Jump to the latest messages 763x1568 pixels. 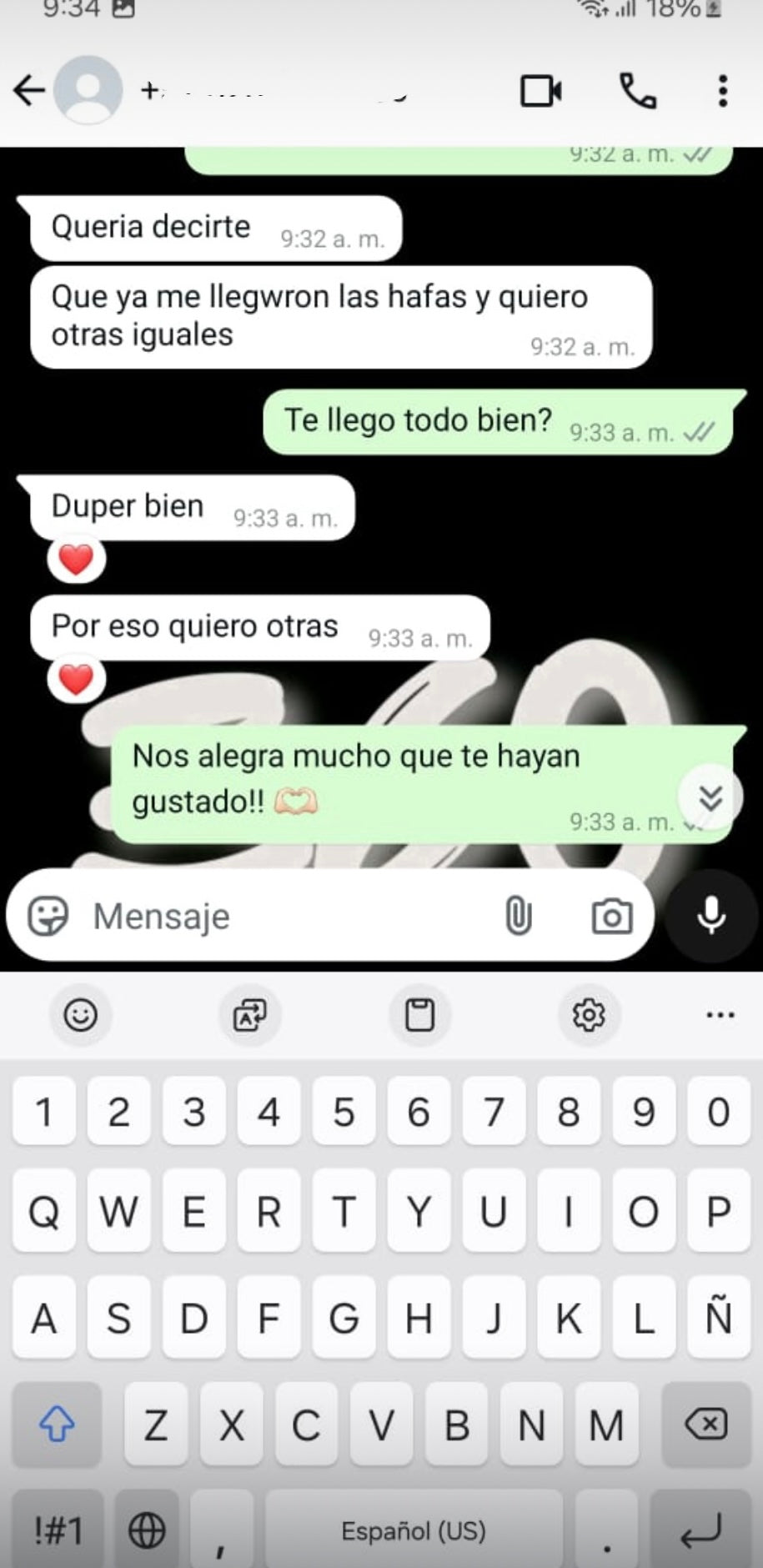click(710, 798)
